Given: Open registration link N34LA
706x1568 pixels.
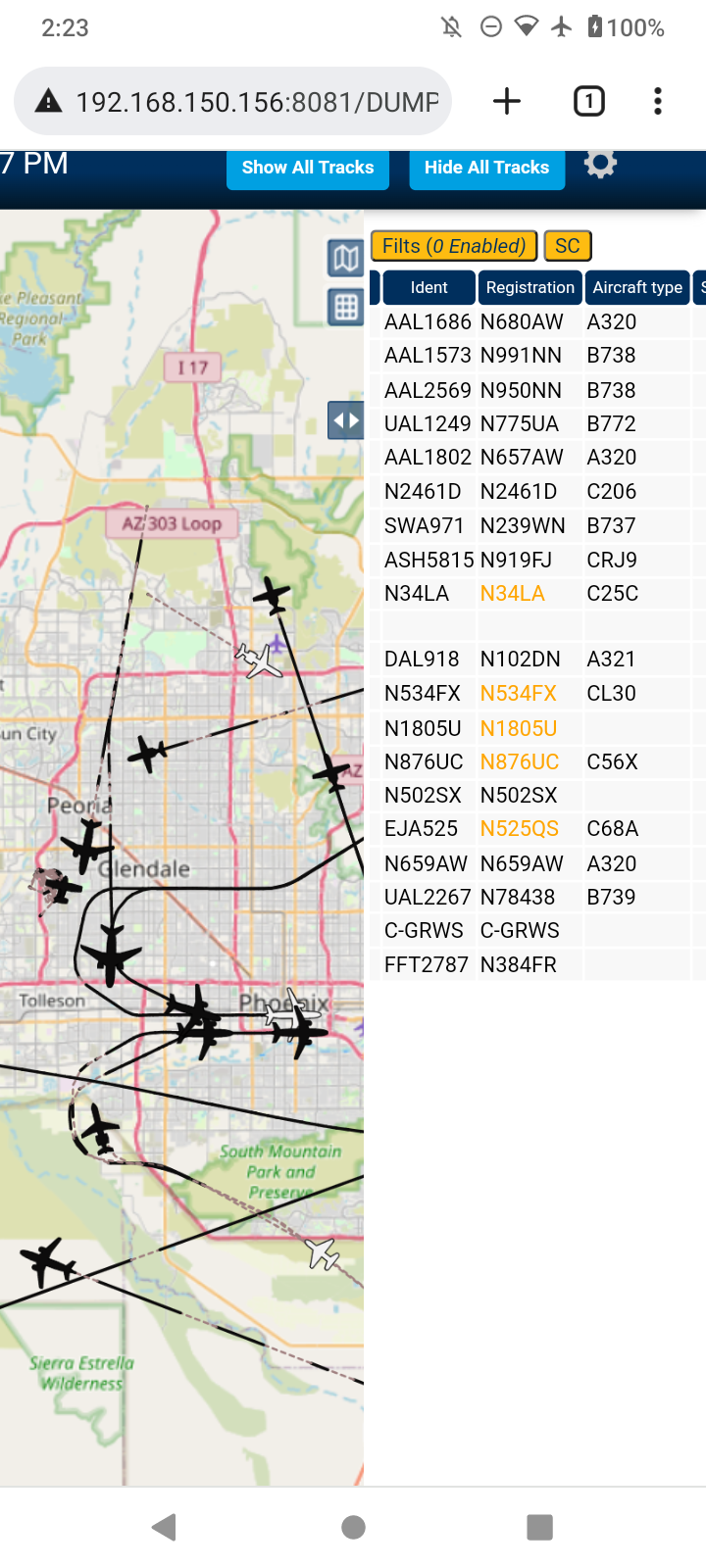Looking at the screenshot, I should [513, 594].
